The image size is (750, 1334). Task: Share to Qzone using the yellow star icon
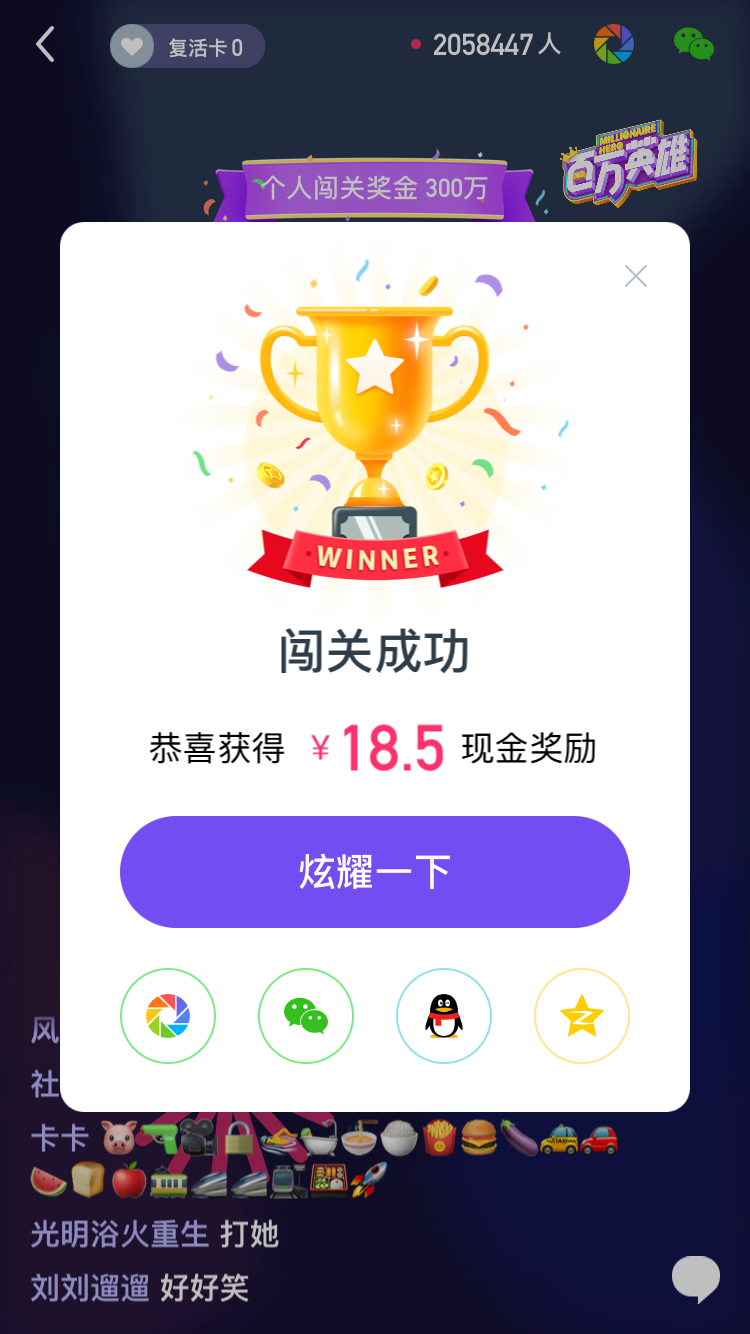(x=581, y=1015)
